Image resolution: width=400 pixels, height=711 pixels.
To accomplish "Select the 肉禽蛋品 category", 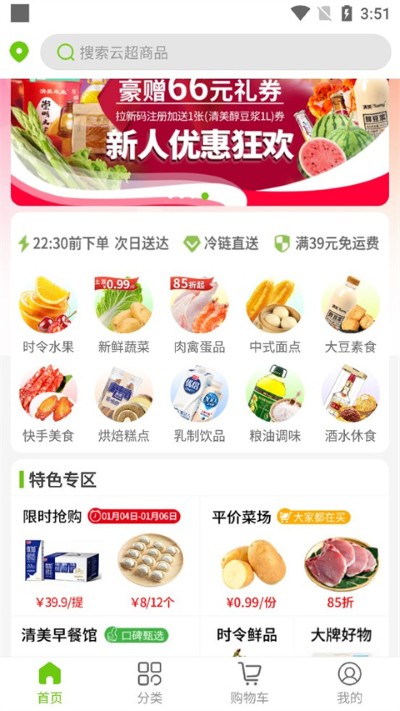I will tap(200, 315).
